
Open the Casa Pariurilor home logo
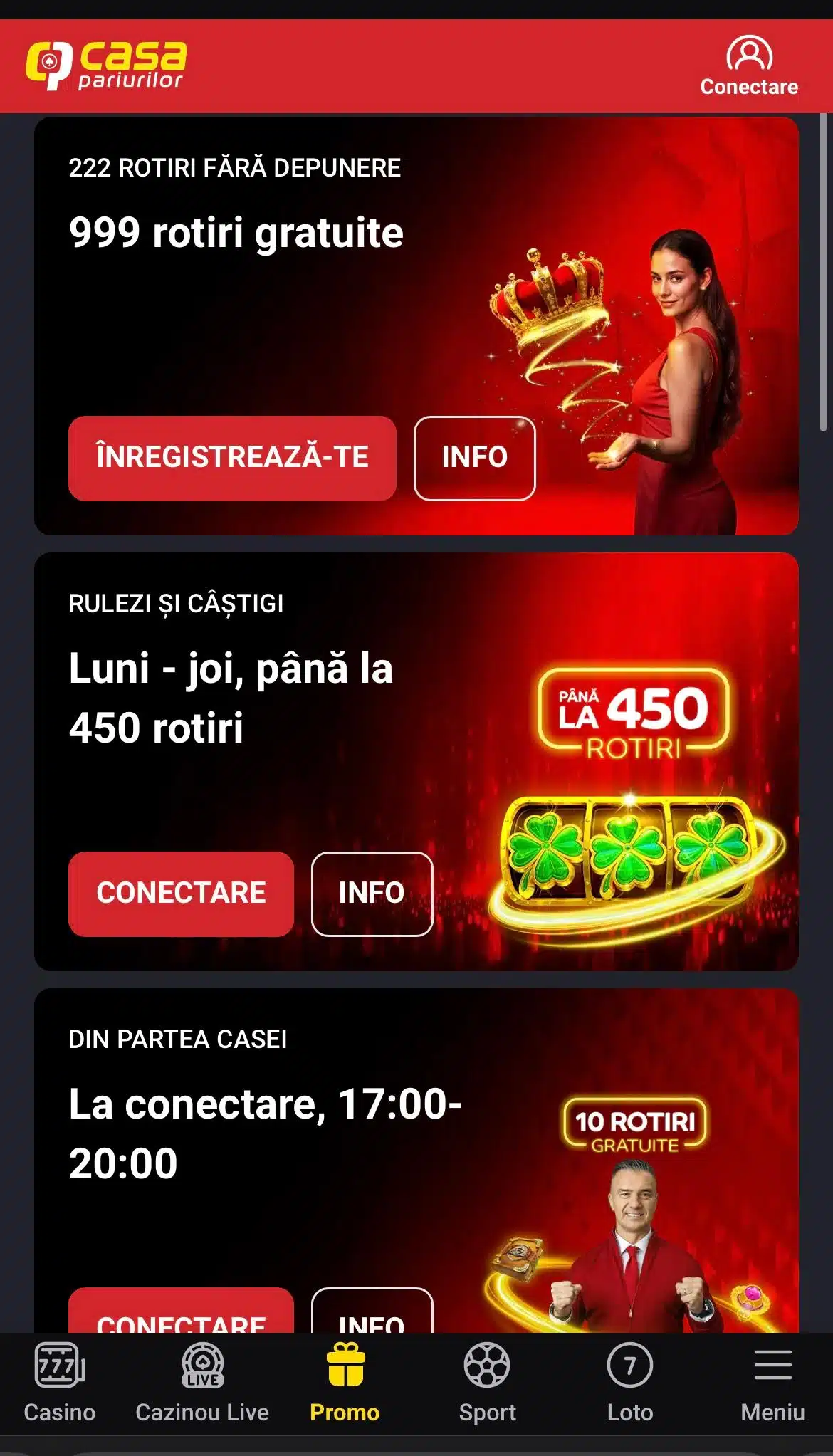point(106,66)
